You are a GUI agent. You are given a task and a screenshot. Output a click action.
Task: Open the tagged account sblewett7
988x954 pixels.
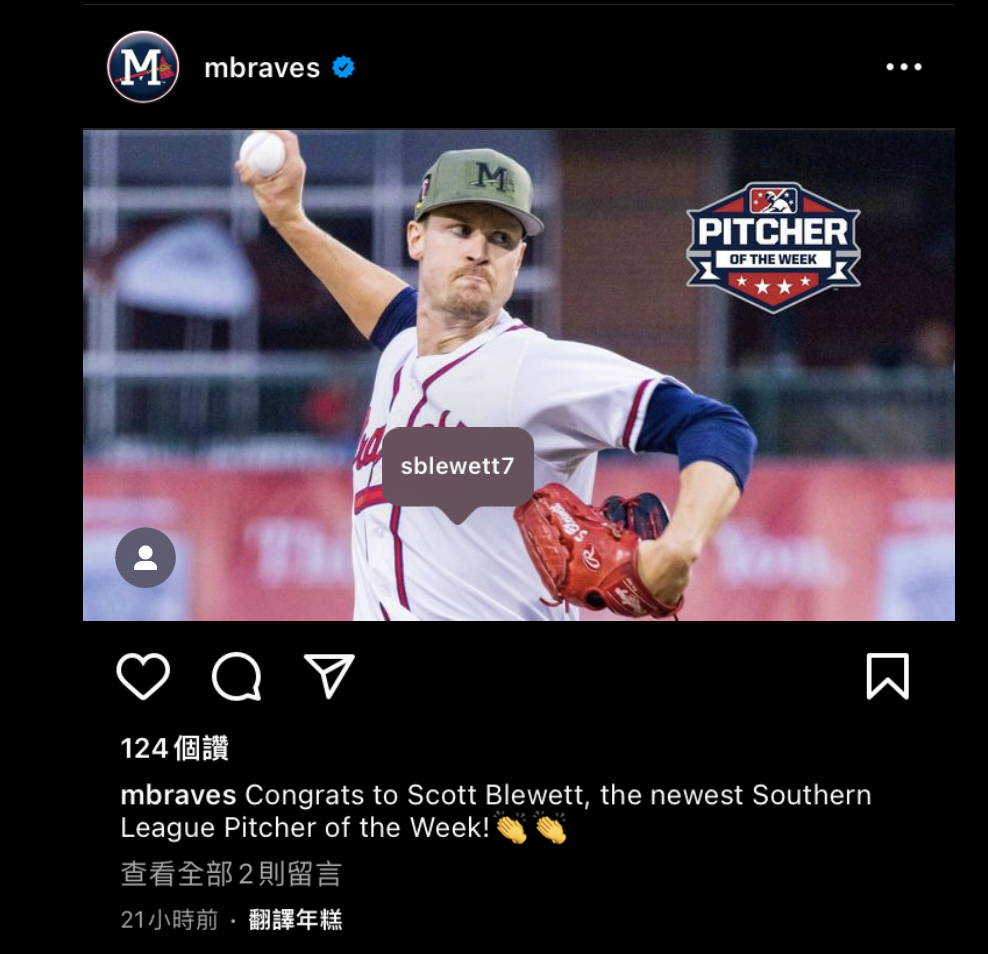coord(457,467)
